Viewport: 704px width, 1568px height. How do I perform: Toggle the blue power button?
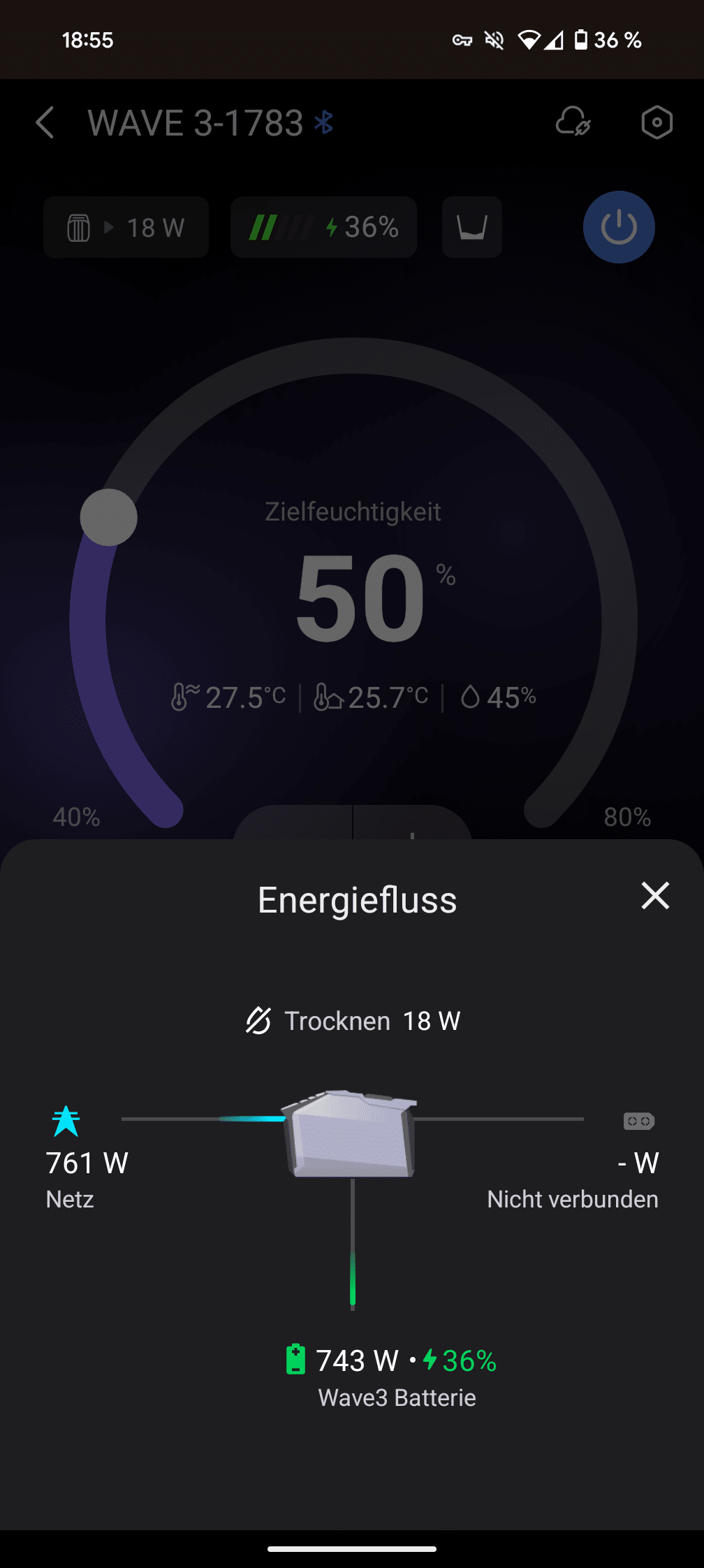pyautogui.click(x=619, y=227)
